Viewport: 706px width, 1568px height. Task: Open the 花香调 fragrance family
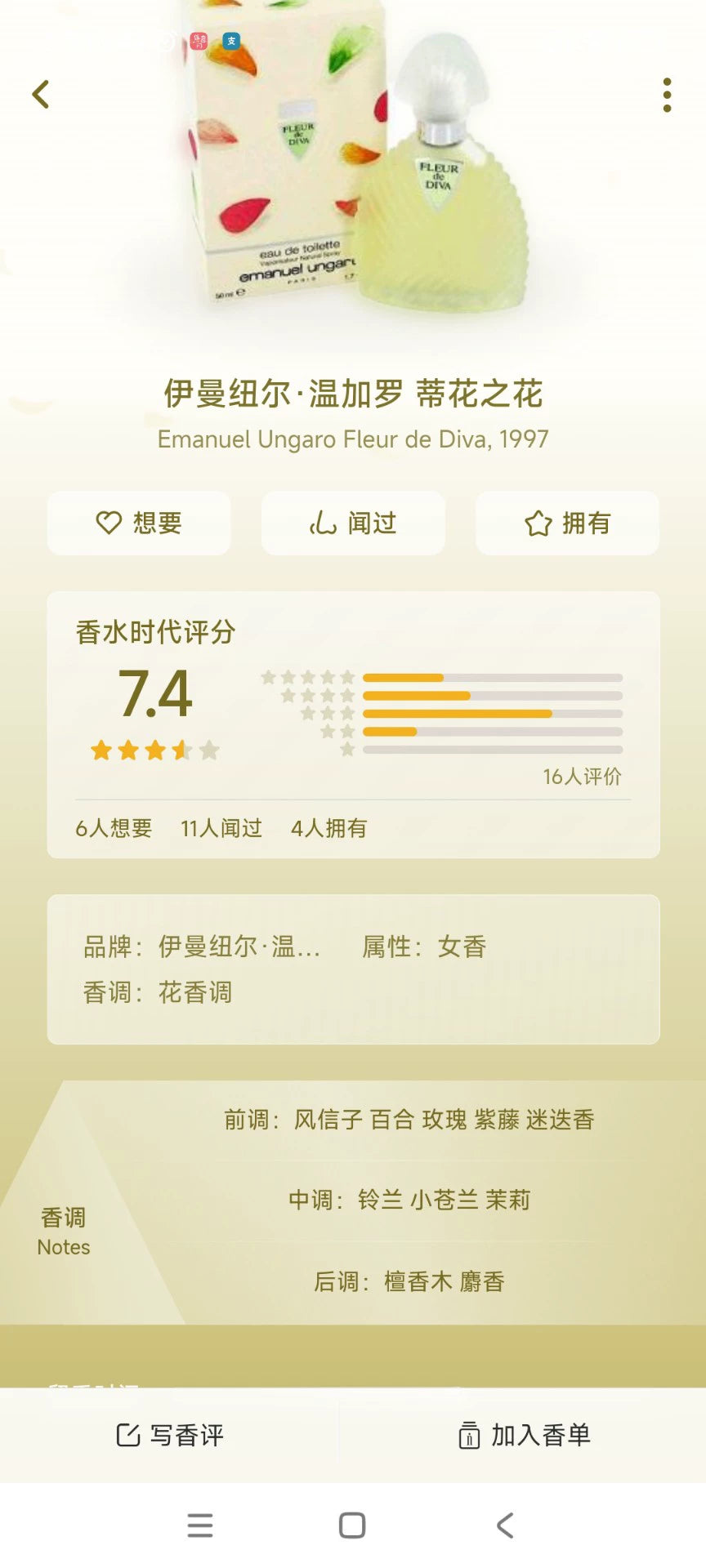tap(195, 992)
